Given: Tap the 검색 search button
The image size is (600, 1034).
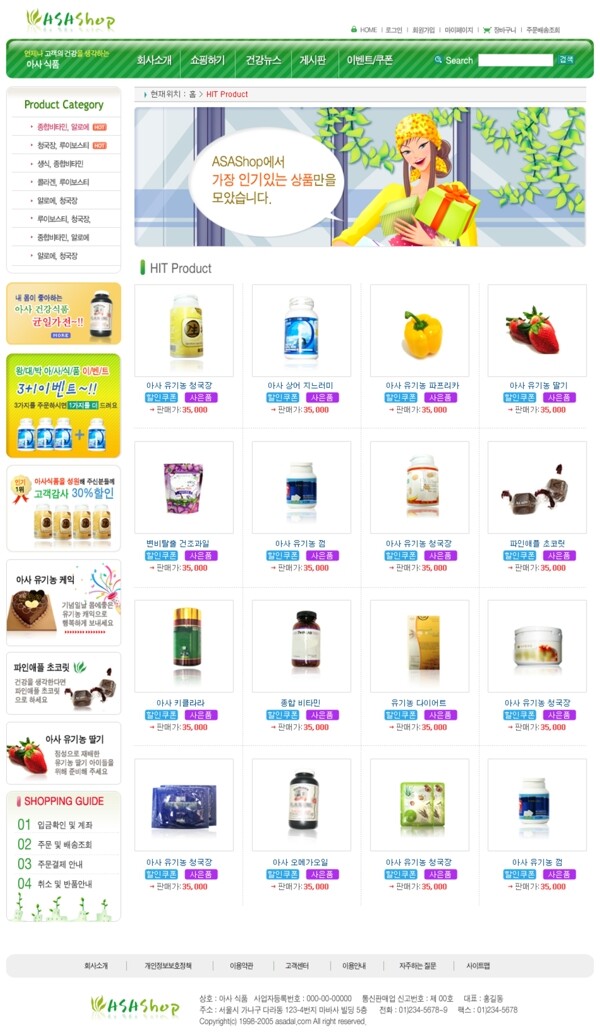Looking at the screenshot, I should (567, 60).
